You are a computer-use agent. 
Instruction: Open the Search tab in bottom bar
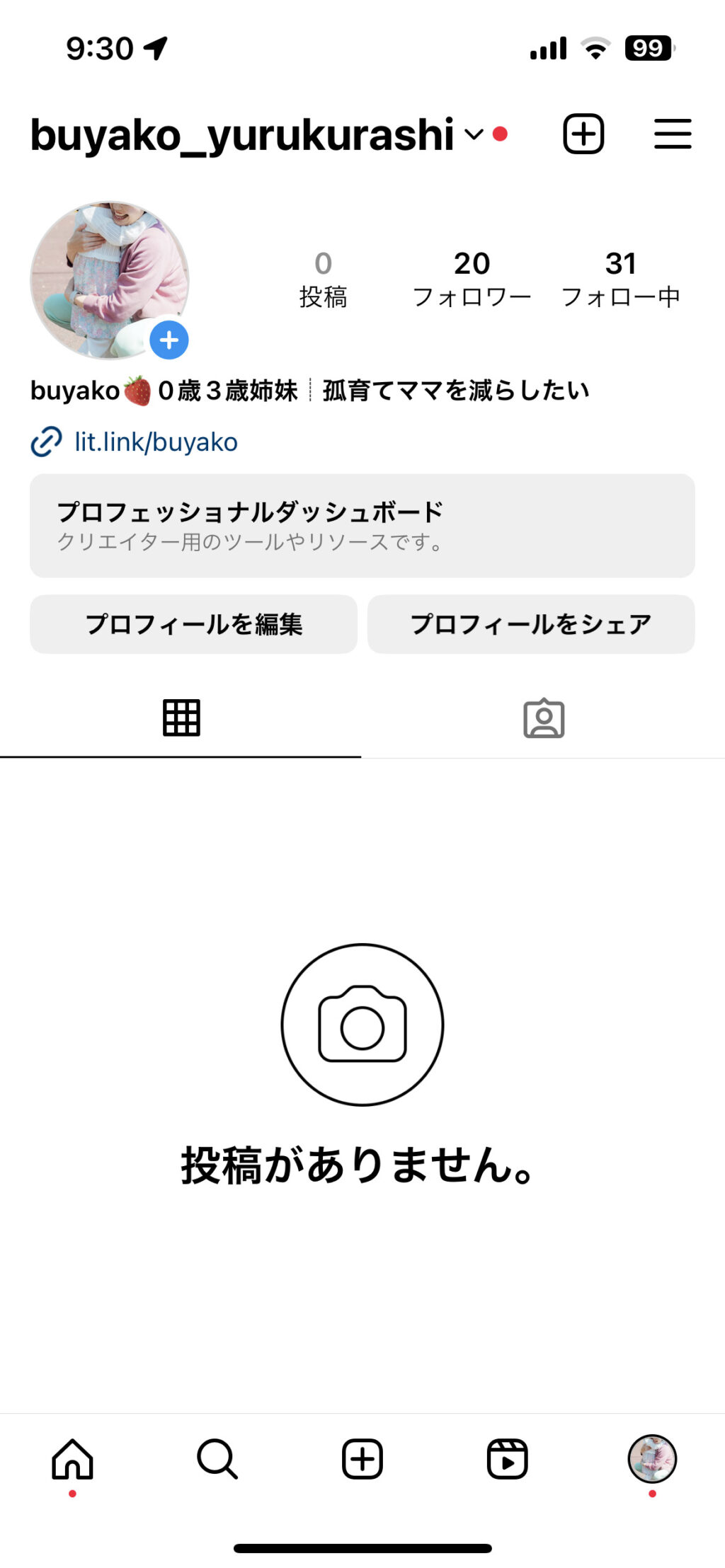217,1459
